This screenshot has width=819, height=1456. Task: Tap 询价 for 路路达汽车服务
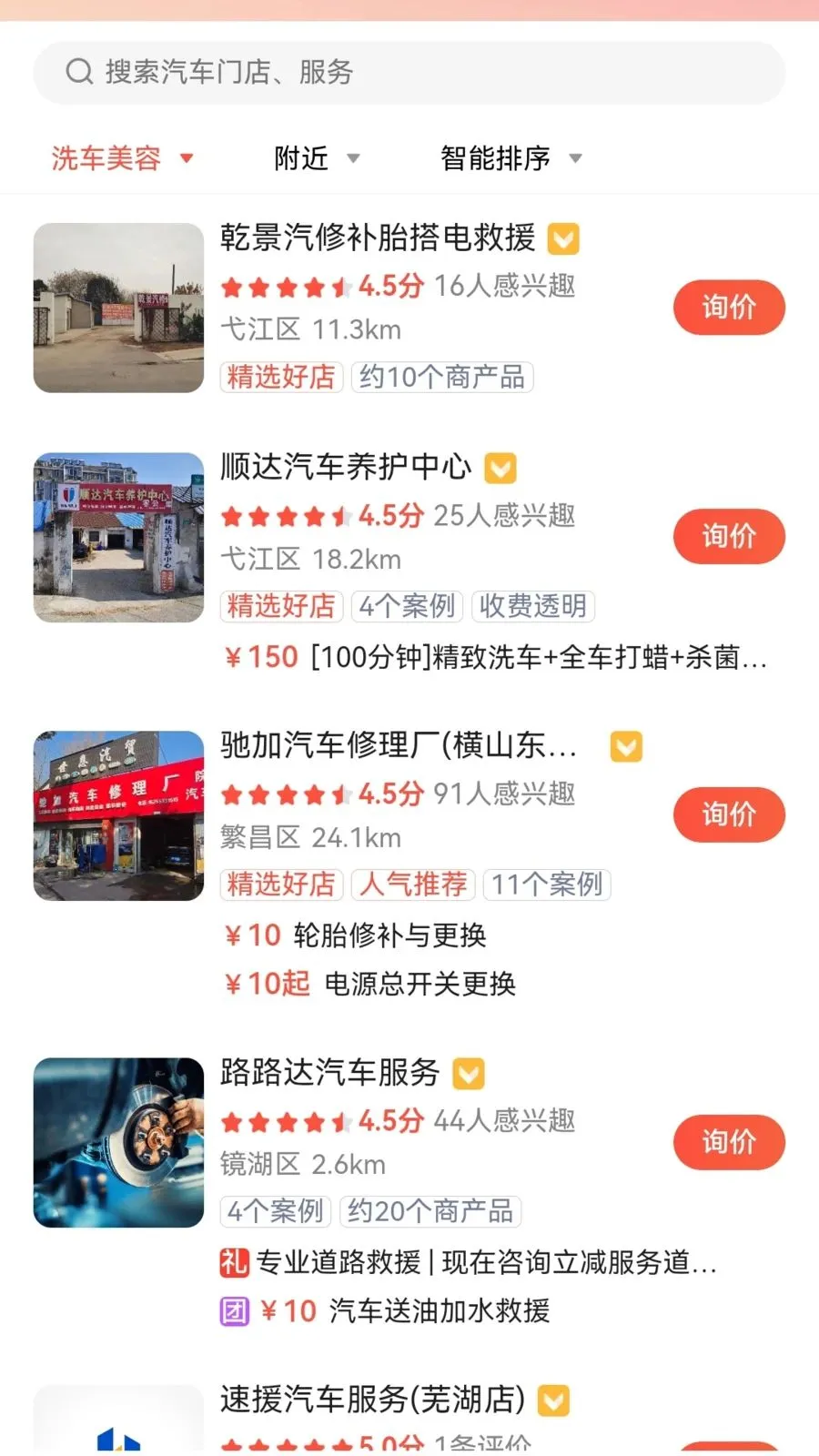728,1142
